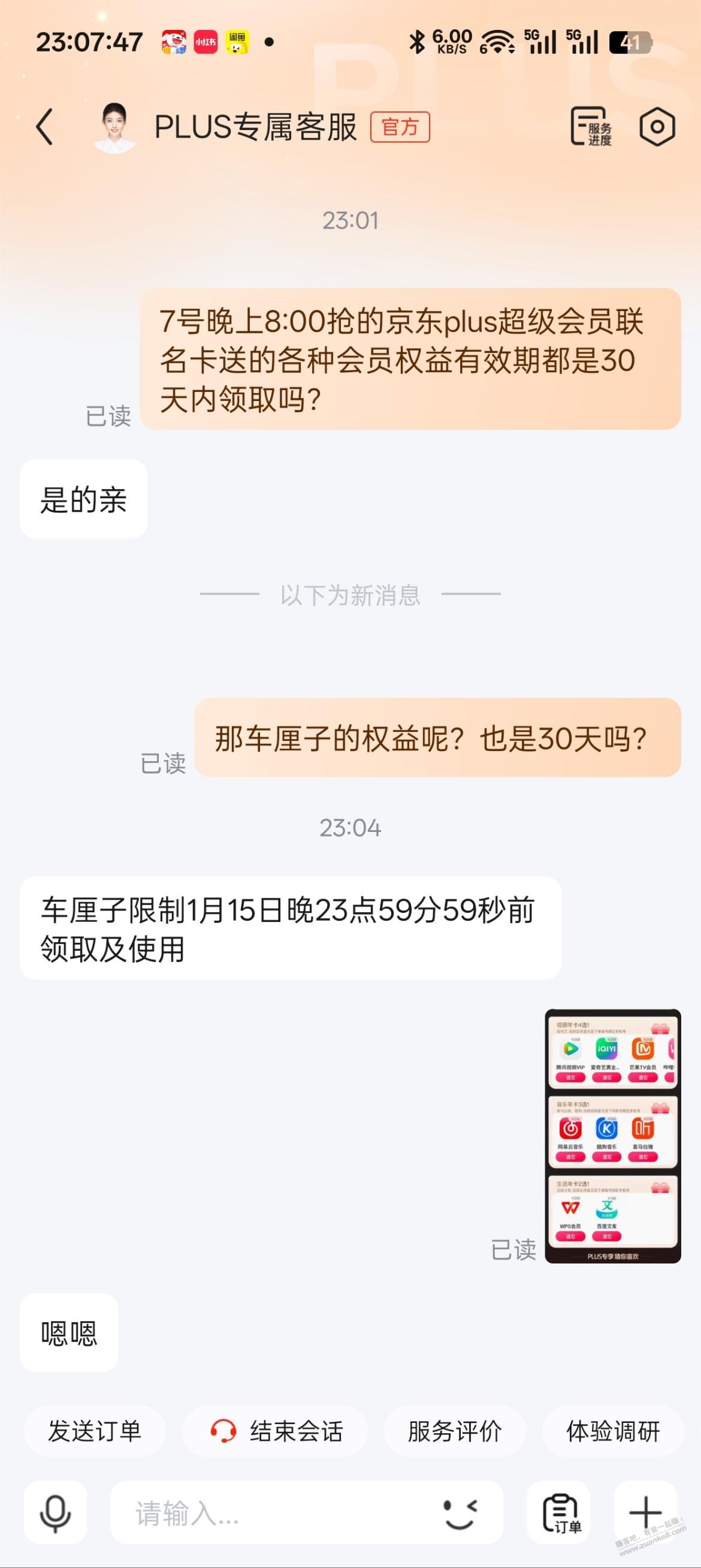Open the 服务进度 service progress page
Viewport: 701px width, 1568px height.
coord(591,127)
